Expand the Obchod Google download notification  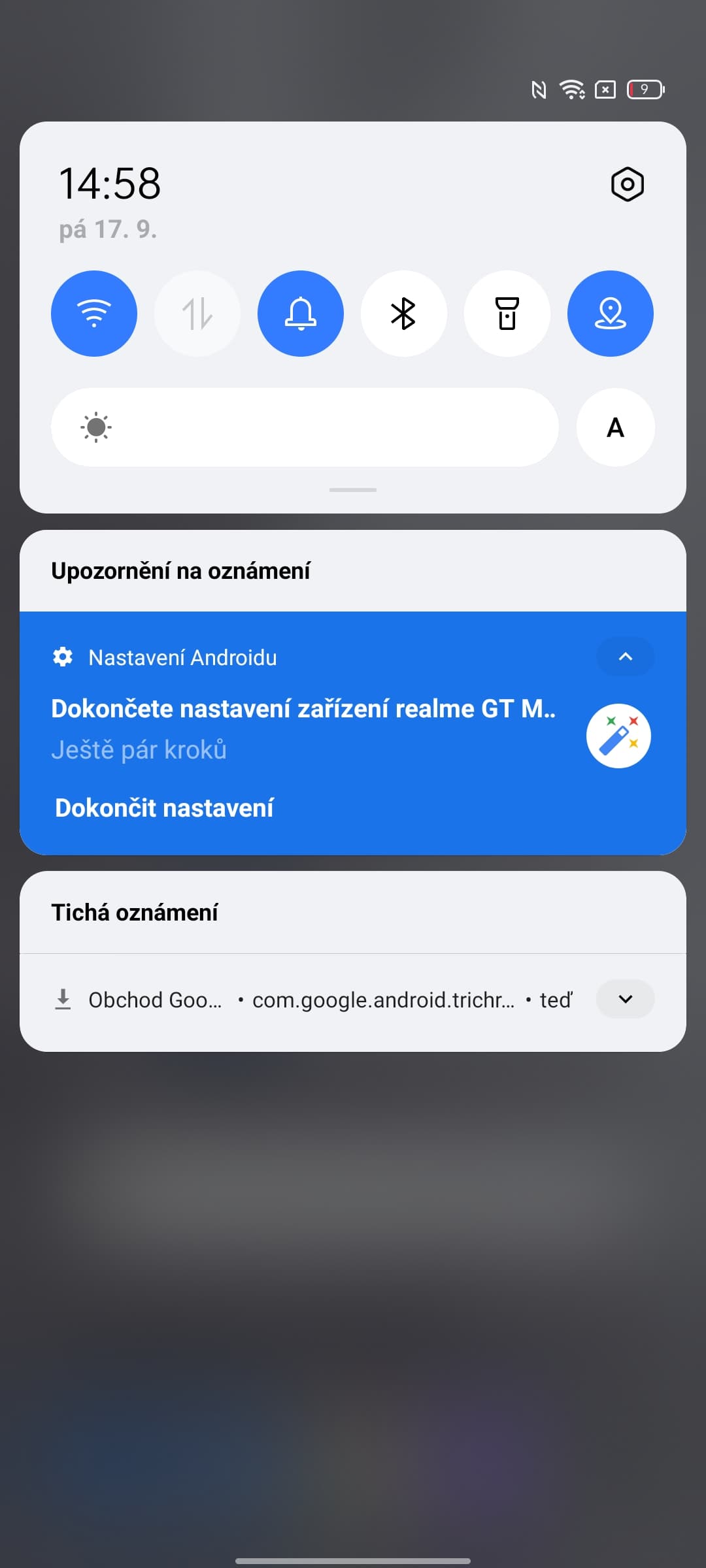(625, 999)
